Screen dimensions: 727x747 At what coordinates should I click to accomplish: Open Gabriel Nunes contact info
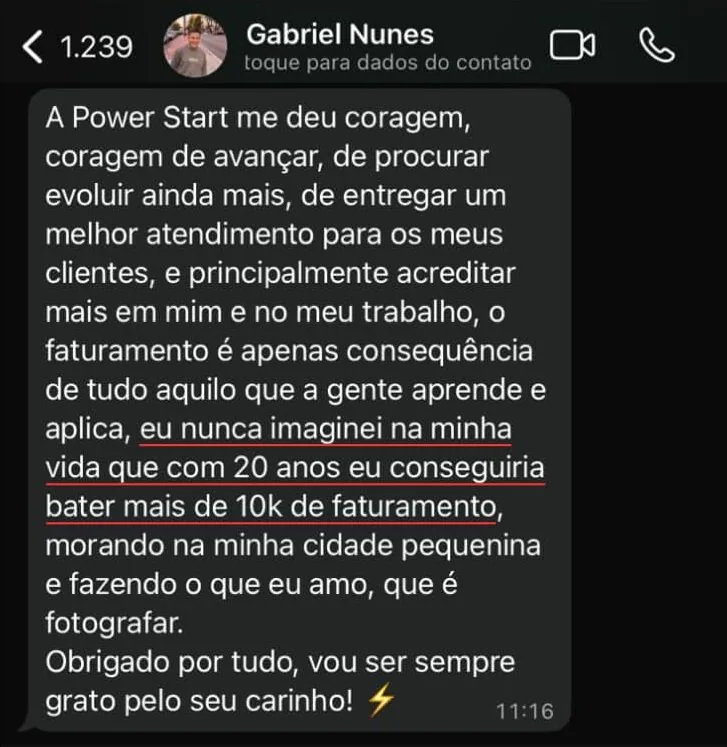point(387,48)
